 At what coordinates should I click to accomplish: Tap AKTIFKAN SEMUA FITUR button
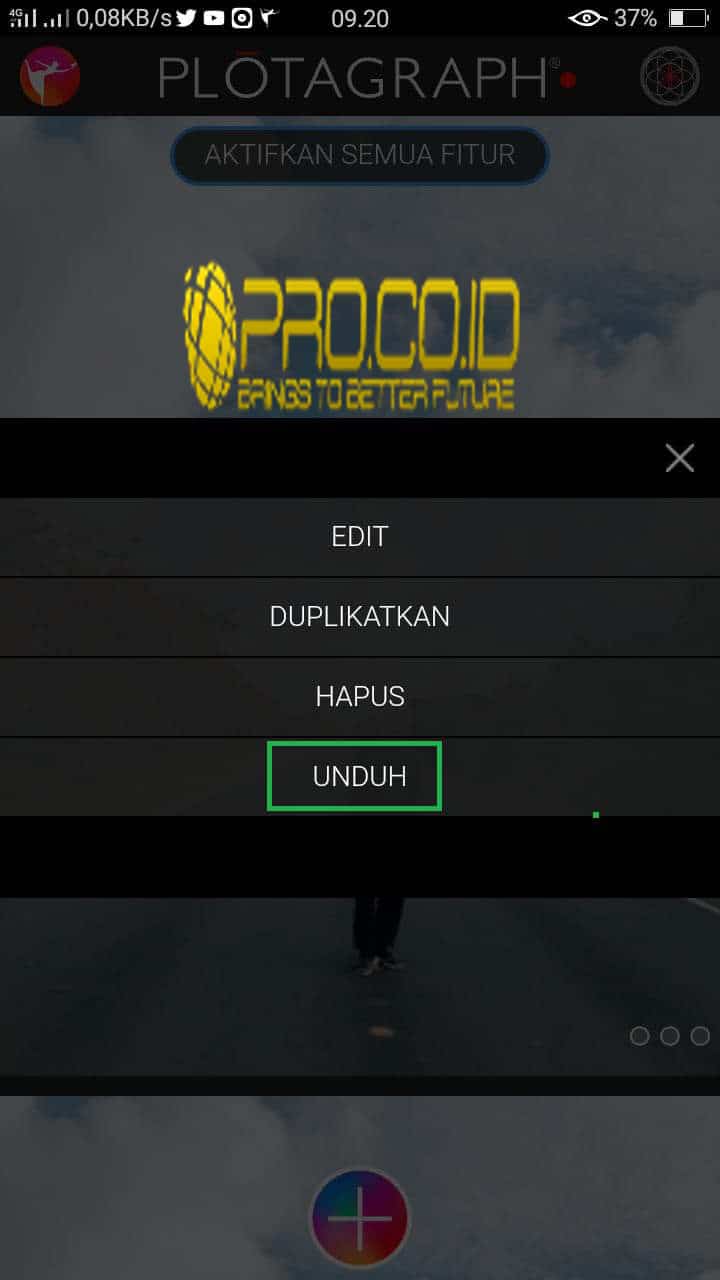pos(359,156)
